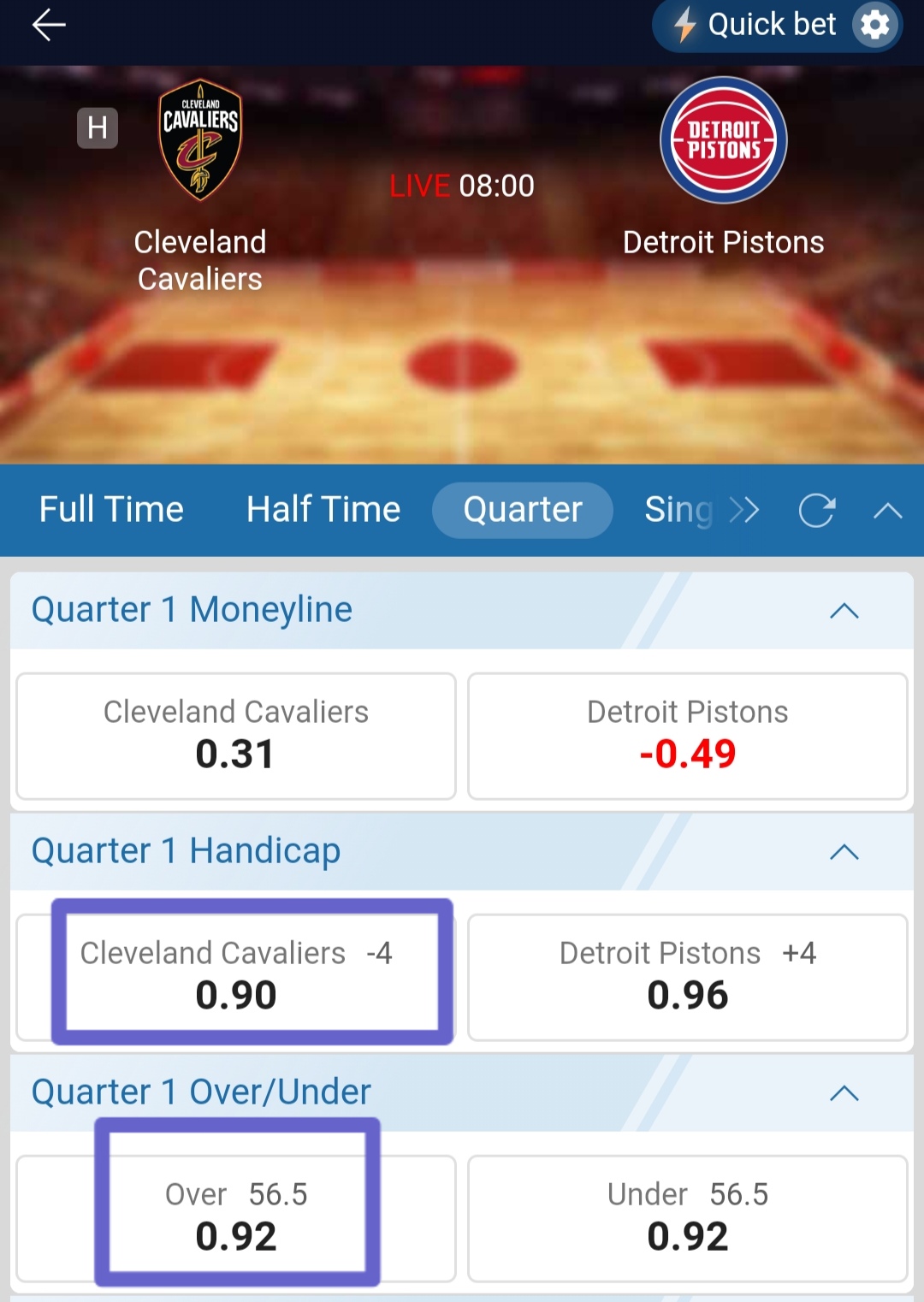Select the Quarter tab

click(x=523, y=510)
